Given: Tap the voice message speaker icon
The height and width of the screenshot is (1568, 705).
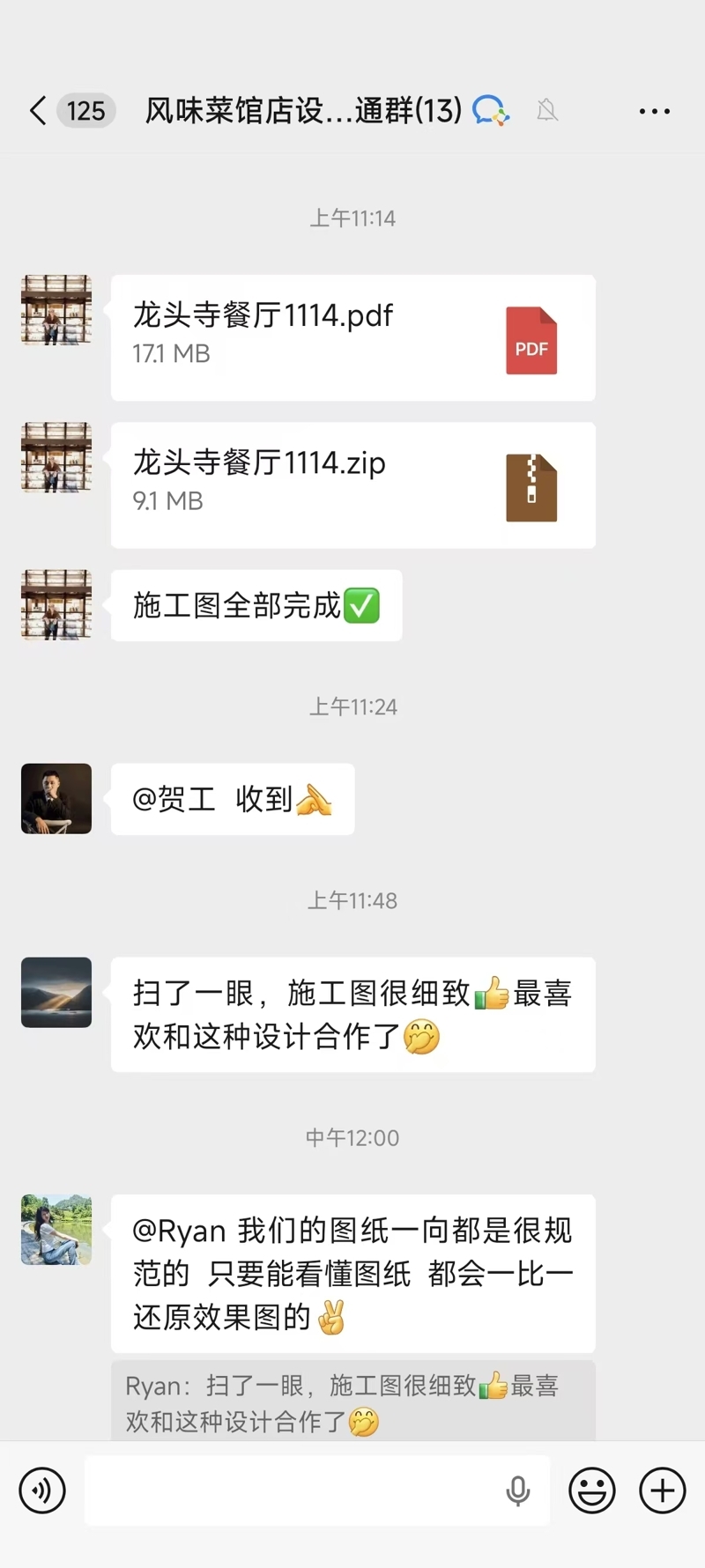Looking at the screenshot, I should pos(41,1490).
